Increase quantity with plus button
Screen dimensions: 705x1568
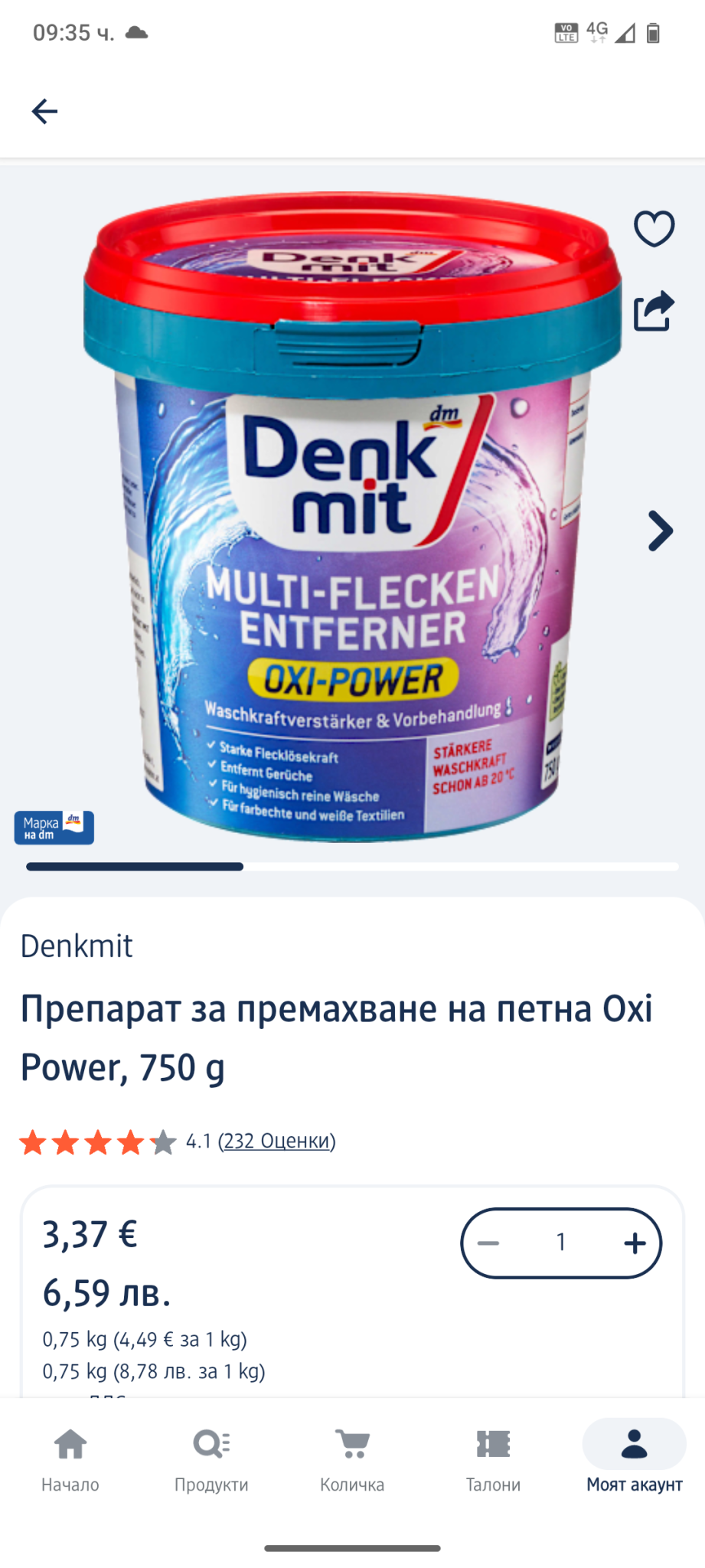coord(635,1243)
